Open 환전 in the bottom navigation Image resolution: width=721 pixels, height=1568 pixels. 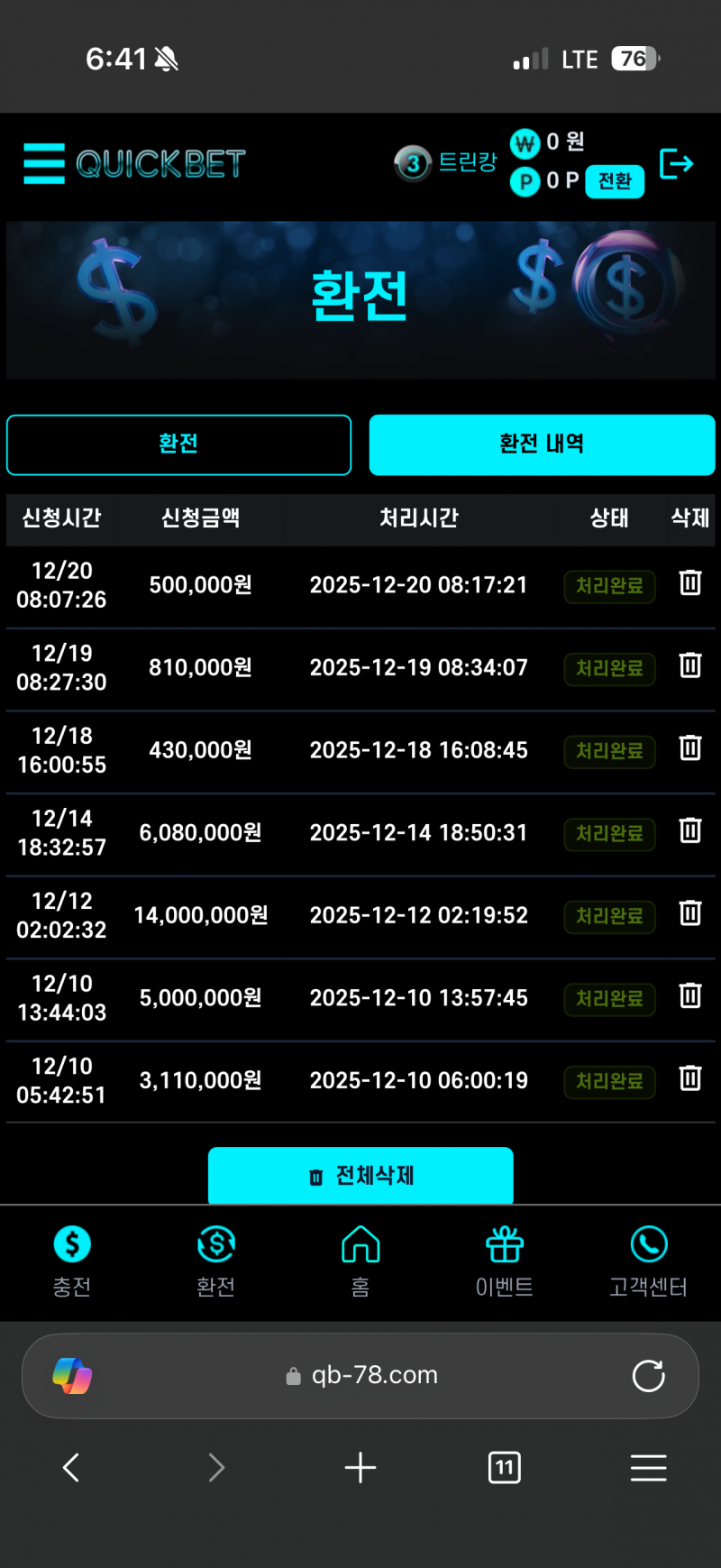click(216, 1261)
